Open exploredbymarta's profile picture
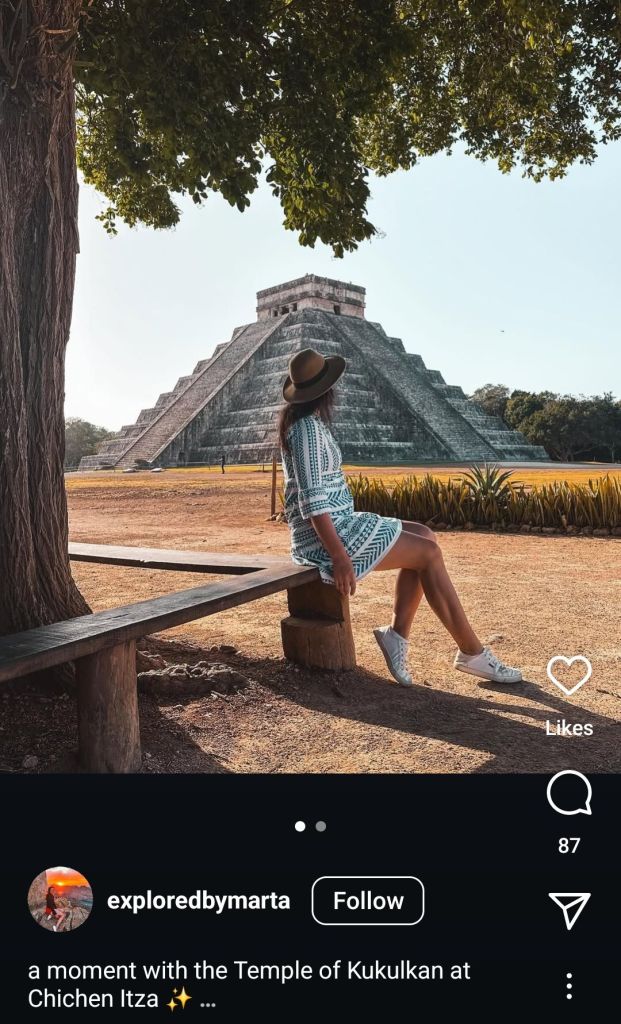The height and width of the screenshot is (1024, 621). point(60,900)
